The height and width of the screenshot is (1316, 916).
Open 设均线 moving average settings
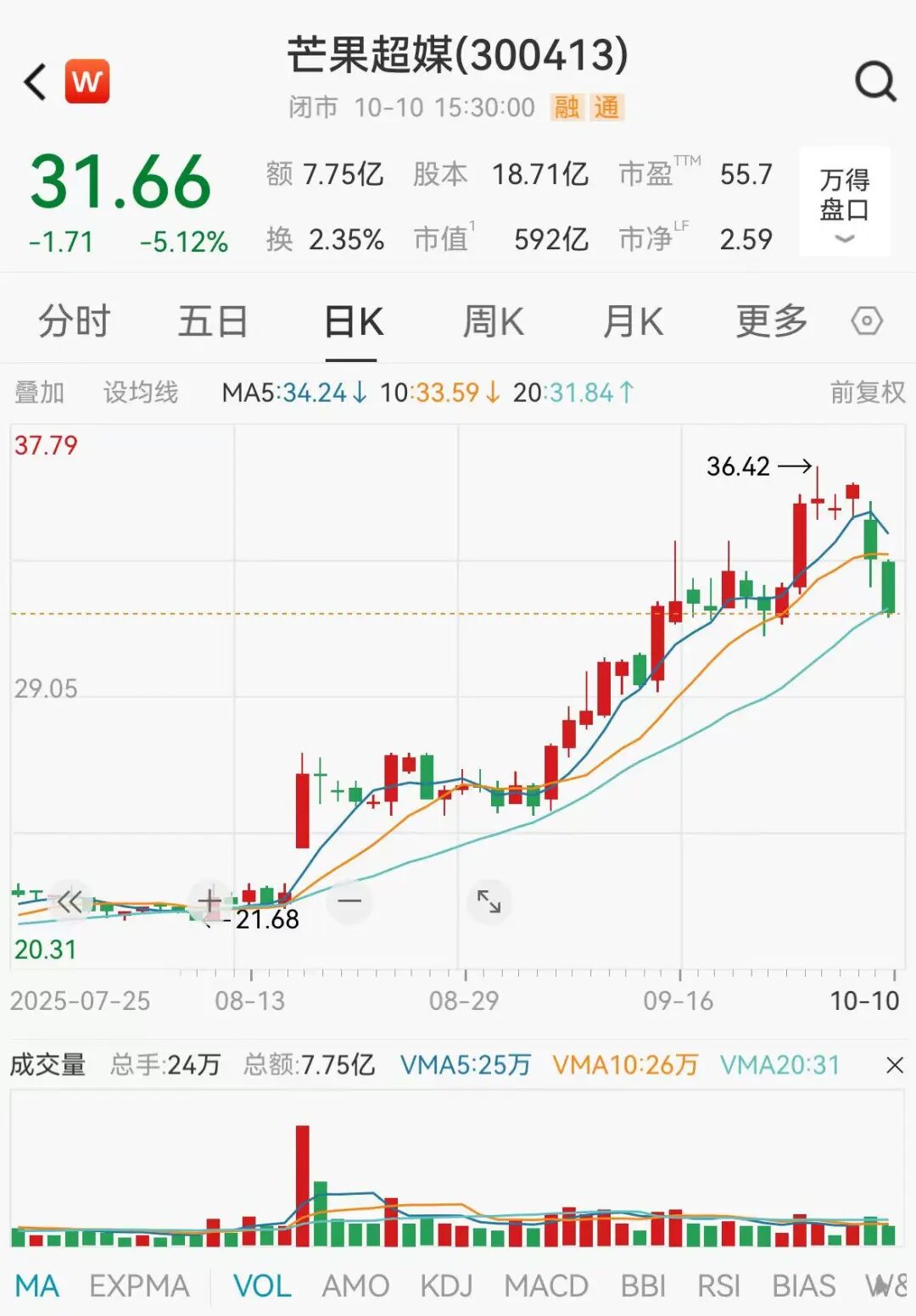pyautogui.click(x=141, y=393)
